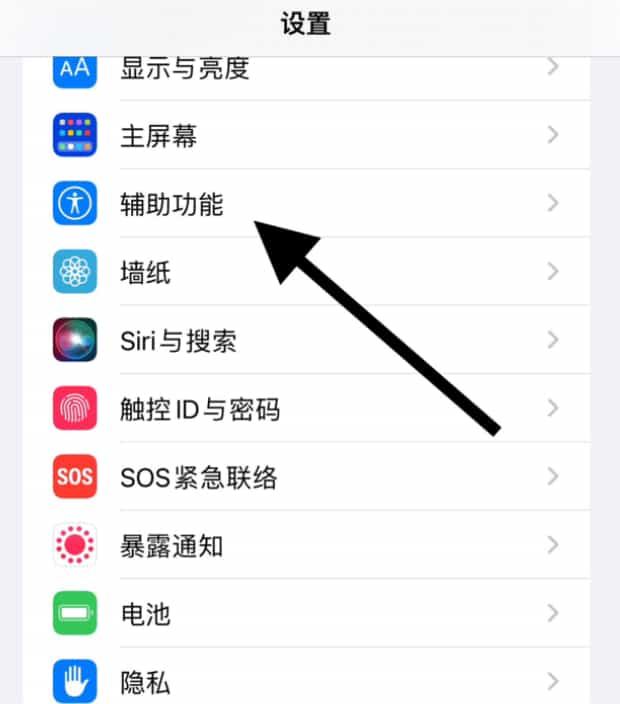
Task: Open Siri与搜索 settings
Action: coord(178,341)
